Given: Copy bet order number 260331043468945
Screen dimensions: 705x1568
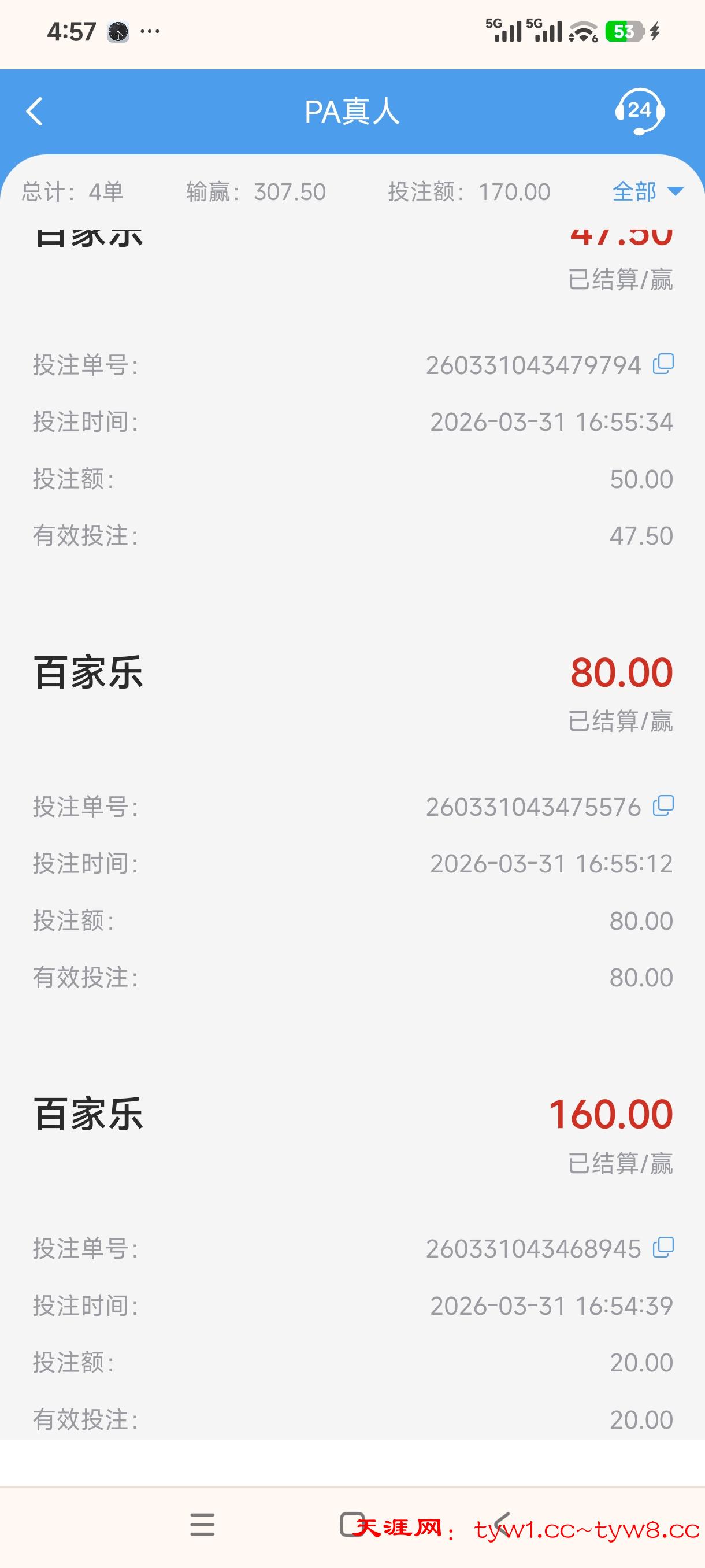Looking at the screenshot, I should (663, 1246).
